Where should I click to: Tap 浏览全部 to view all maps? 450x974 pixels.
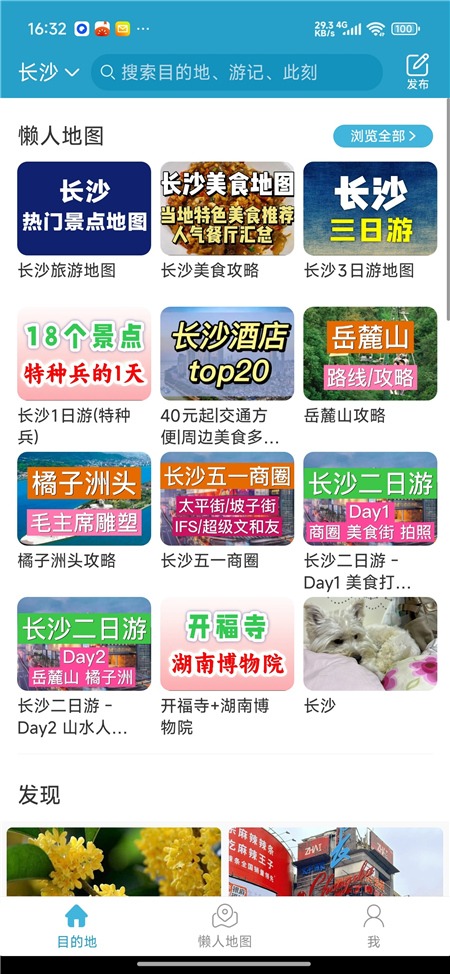click(383, 136)
